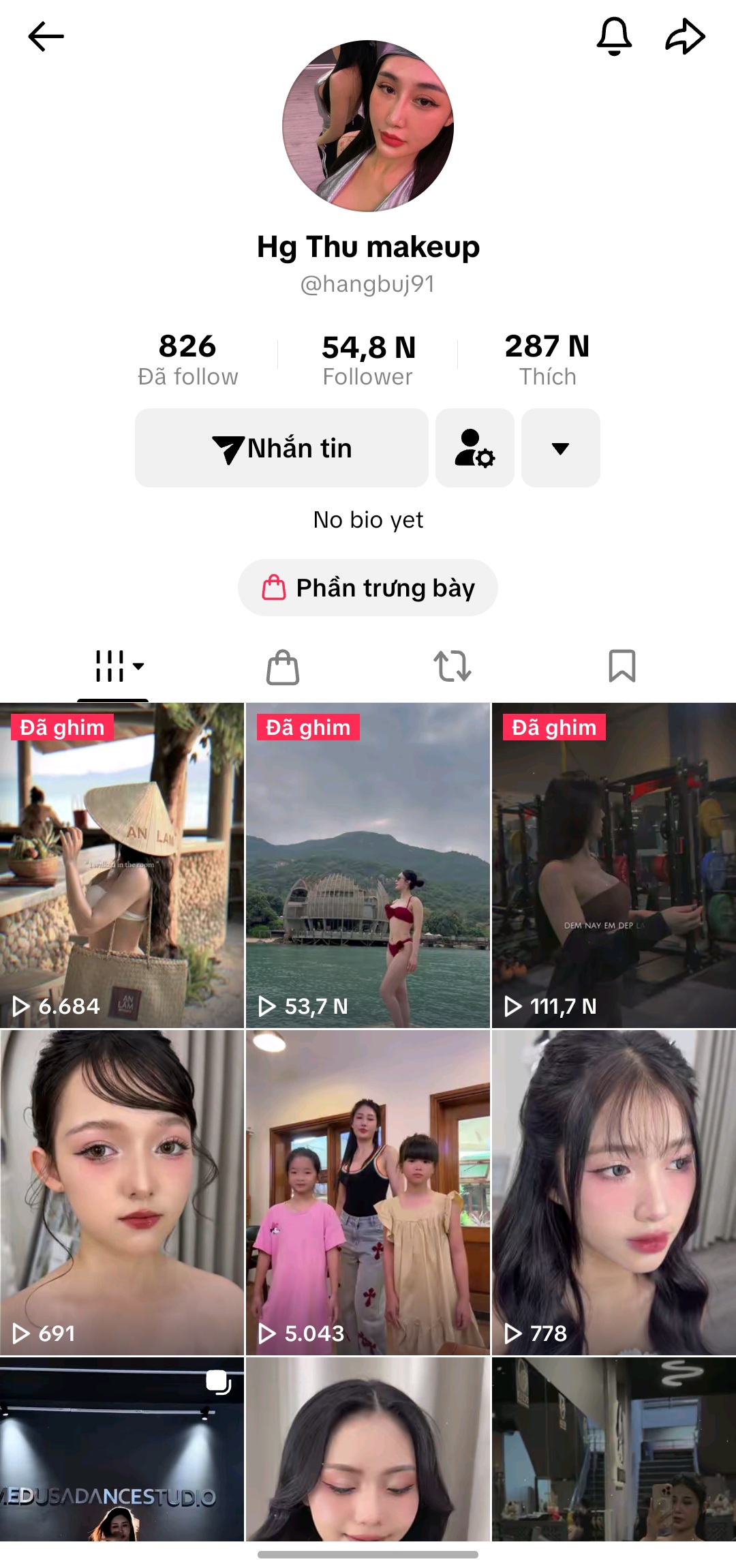This screenshot has width=736, height=1568.
Task: Tap the Nhắn tin message button
Action: [x=281, y=448]
